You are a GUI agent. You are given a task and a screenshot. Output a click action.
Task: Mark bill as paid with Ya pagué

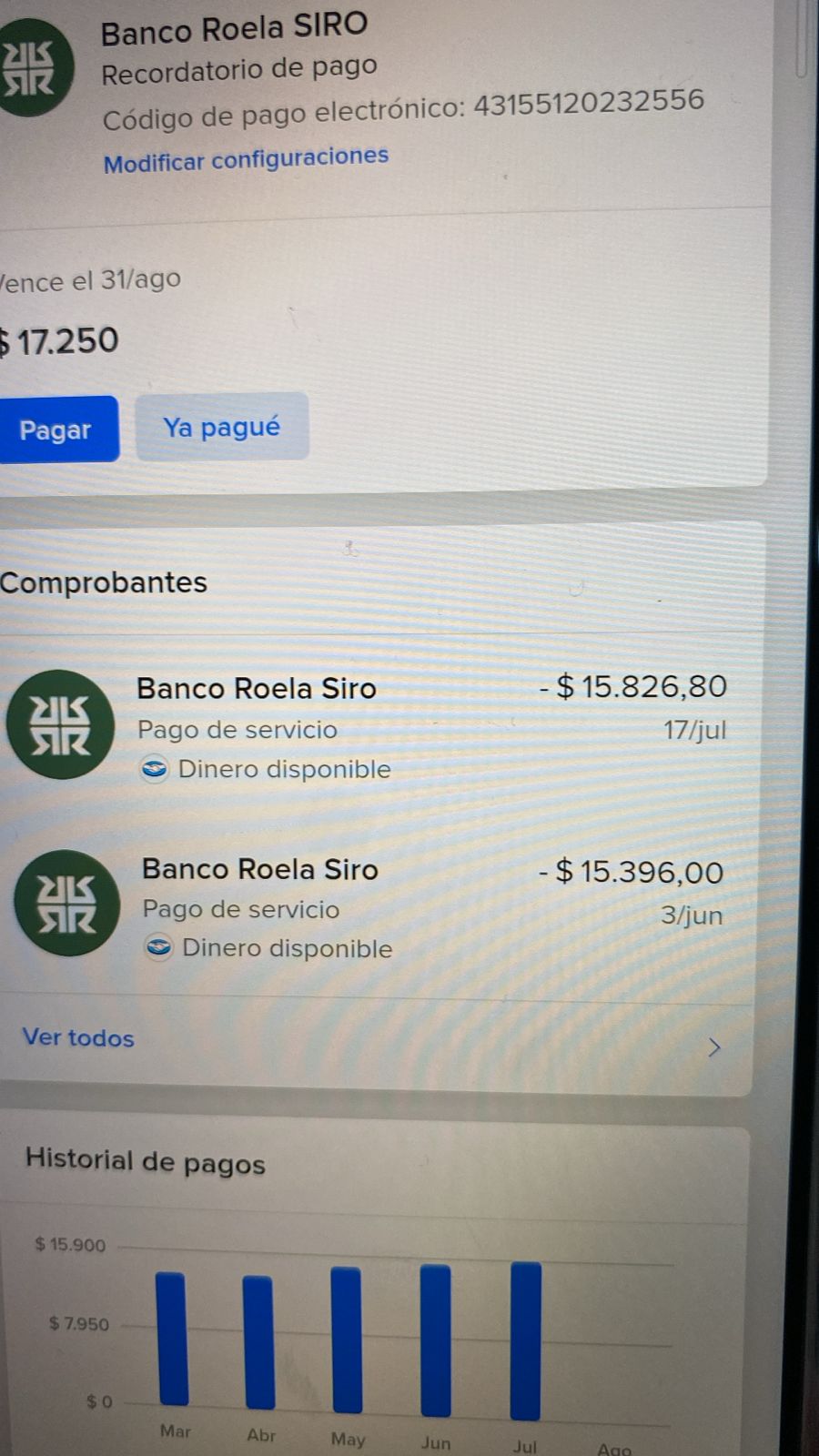point(222,427)
